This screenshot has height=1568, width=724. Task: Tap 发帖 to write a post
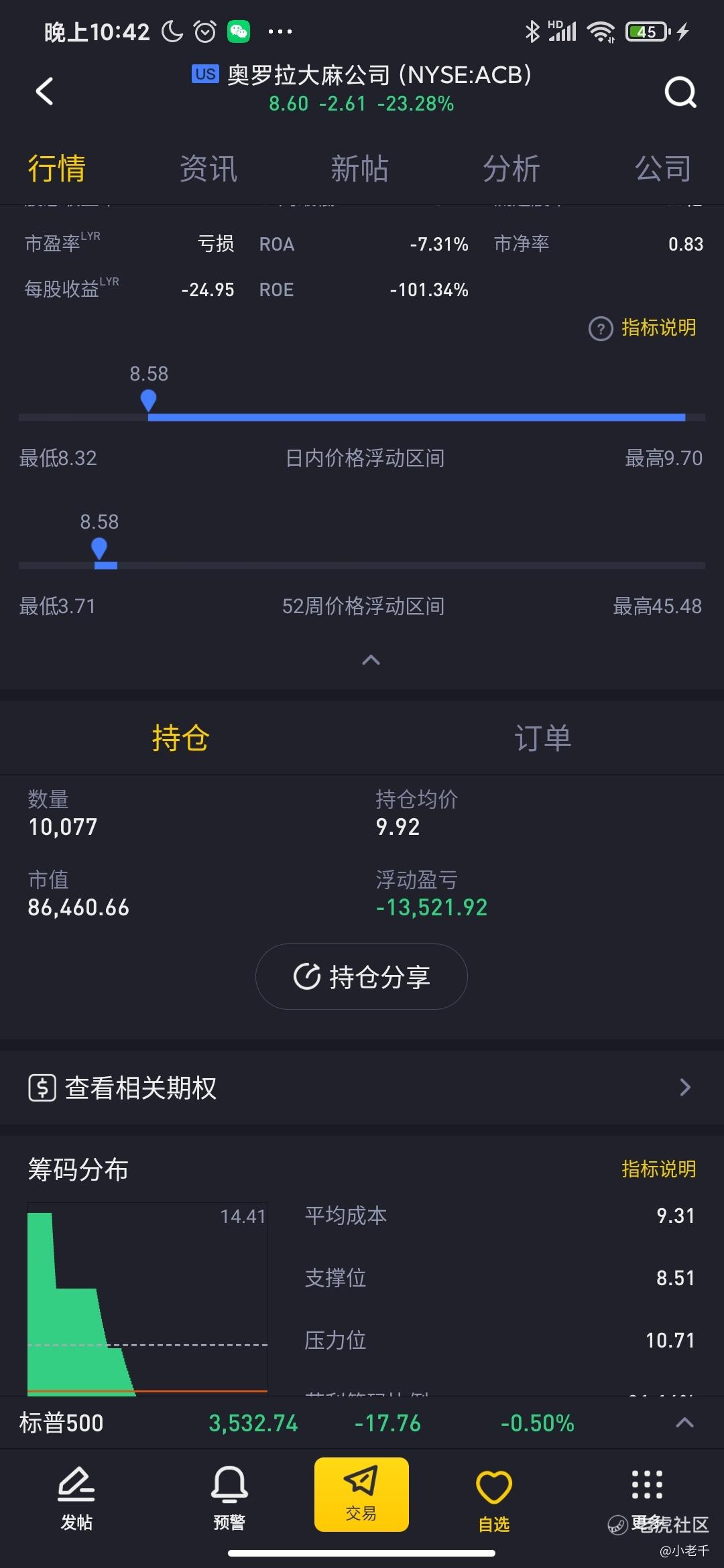(76, 1500)
